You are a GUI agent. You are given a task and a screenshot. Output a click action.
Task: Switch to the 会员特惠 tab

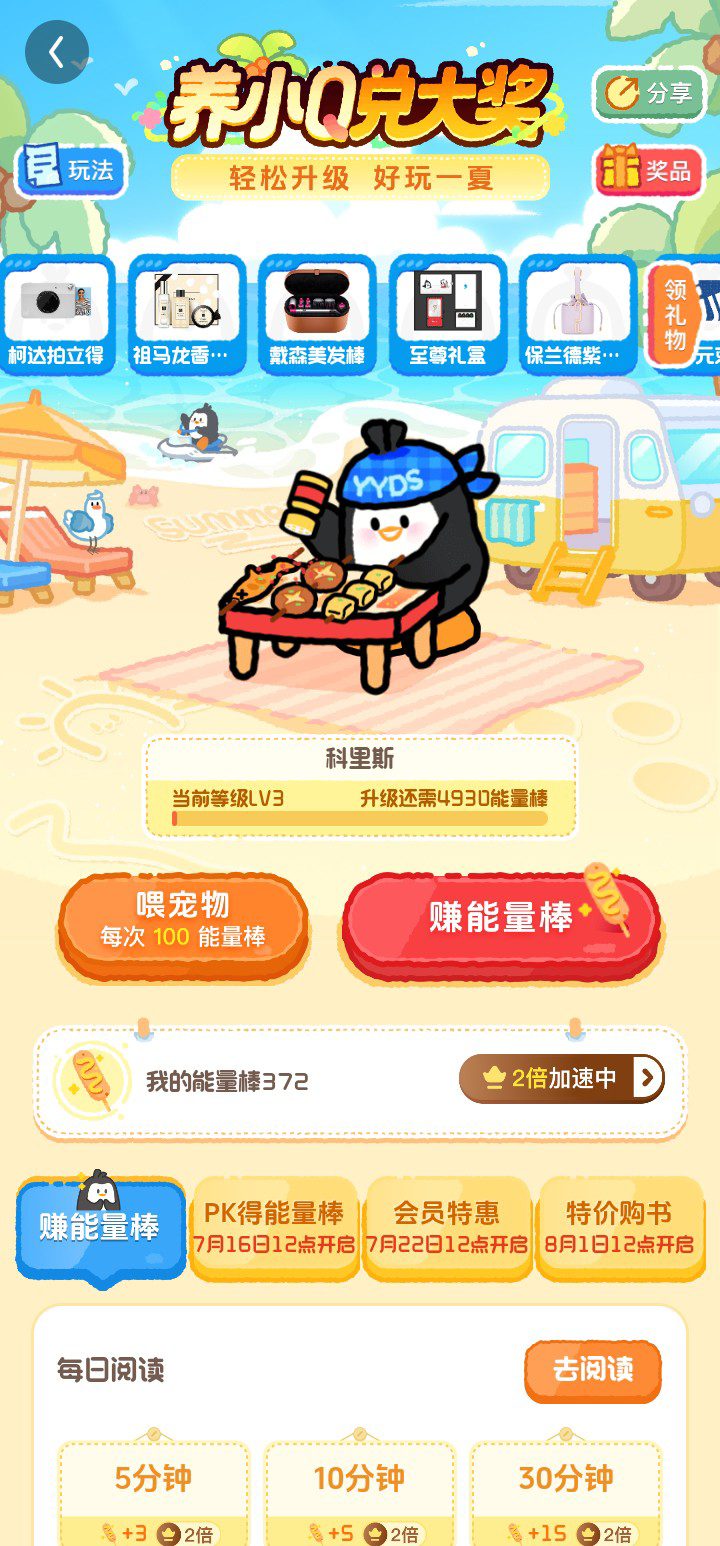(447, 1228)
